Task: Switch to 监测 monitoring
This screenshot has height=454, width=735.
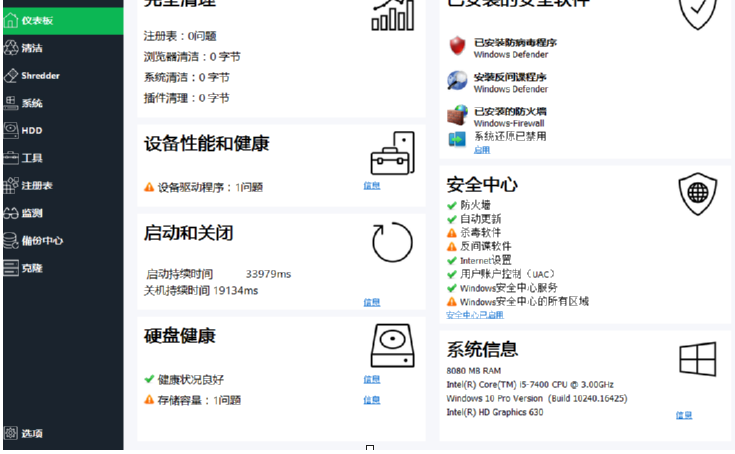Action: (x=33, y=213)
